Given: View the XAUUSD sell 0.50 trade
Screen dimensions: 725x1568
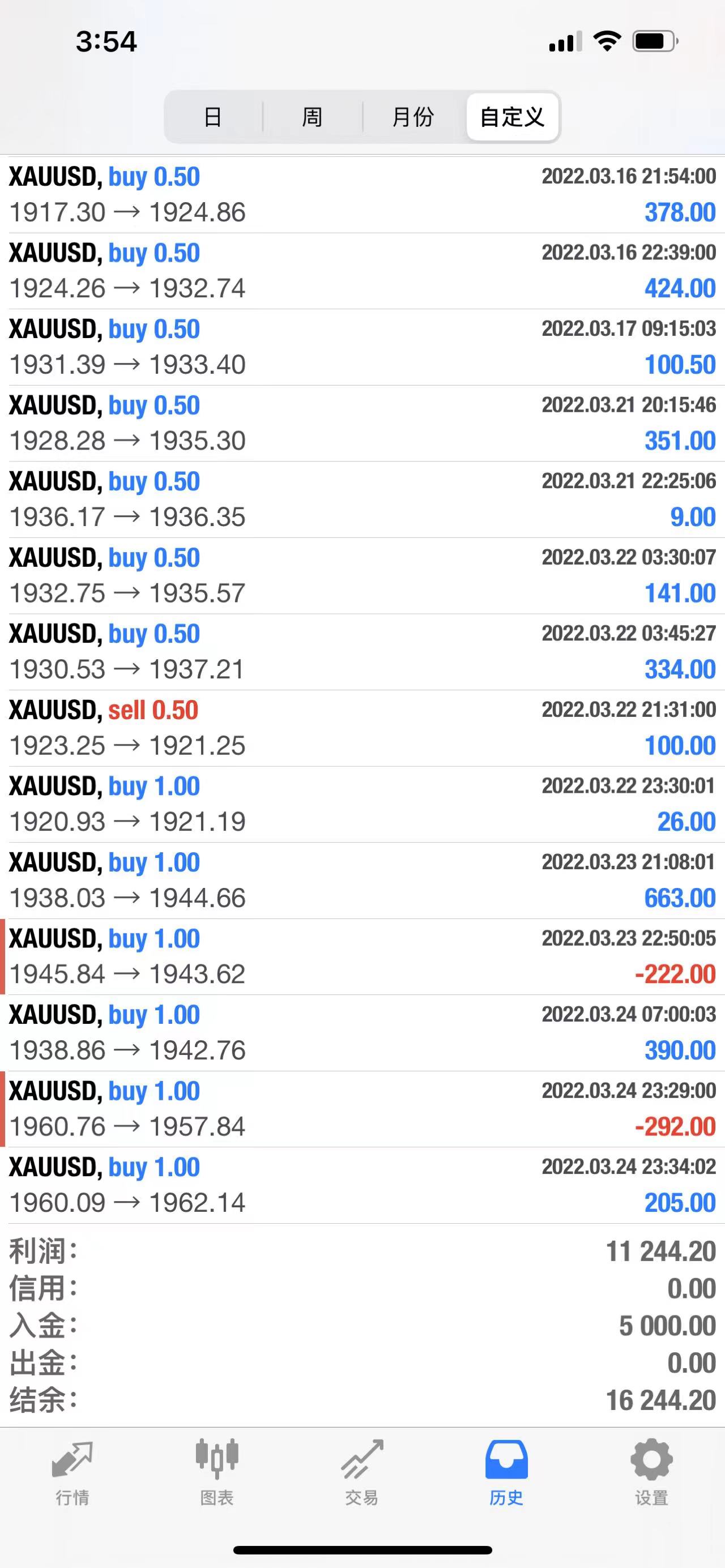Looking at the screenshot, I should (362, 728).
